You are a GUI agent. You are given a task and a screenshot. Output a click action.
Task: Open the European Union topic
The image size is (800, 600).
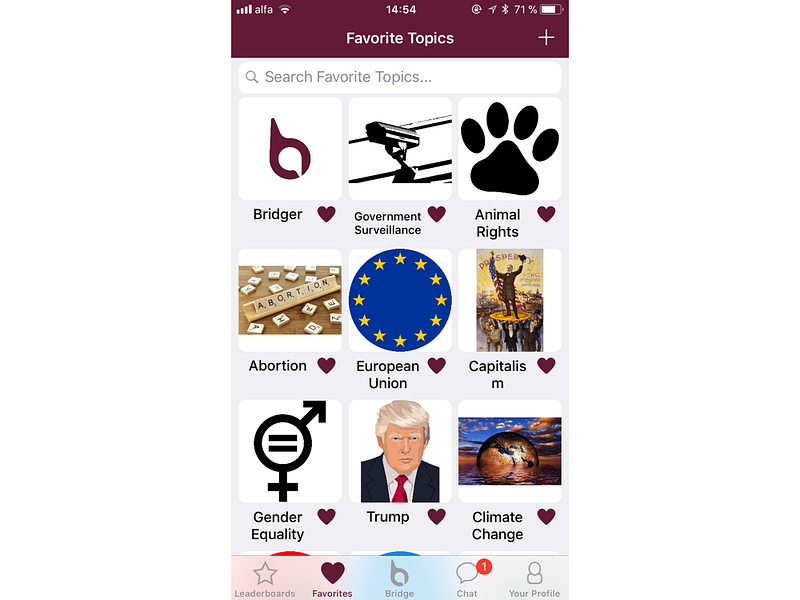(x=400, y=300)
